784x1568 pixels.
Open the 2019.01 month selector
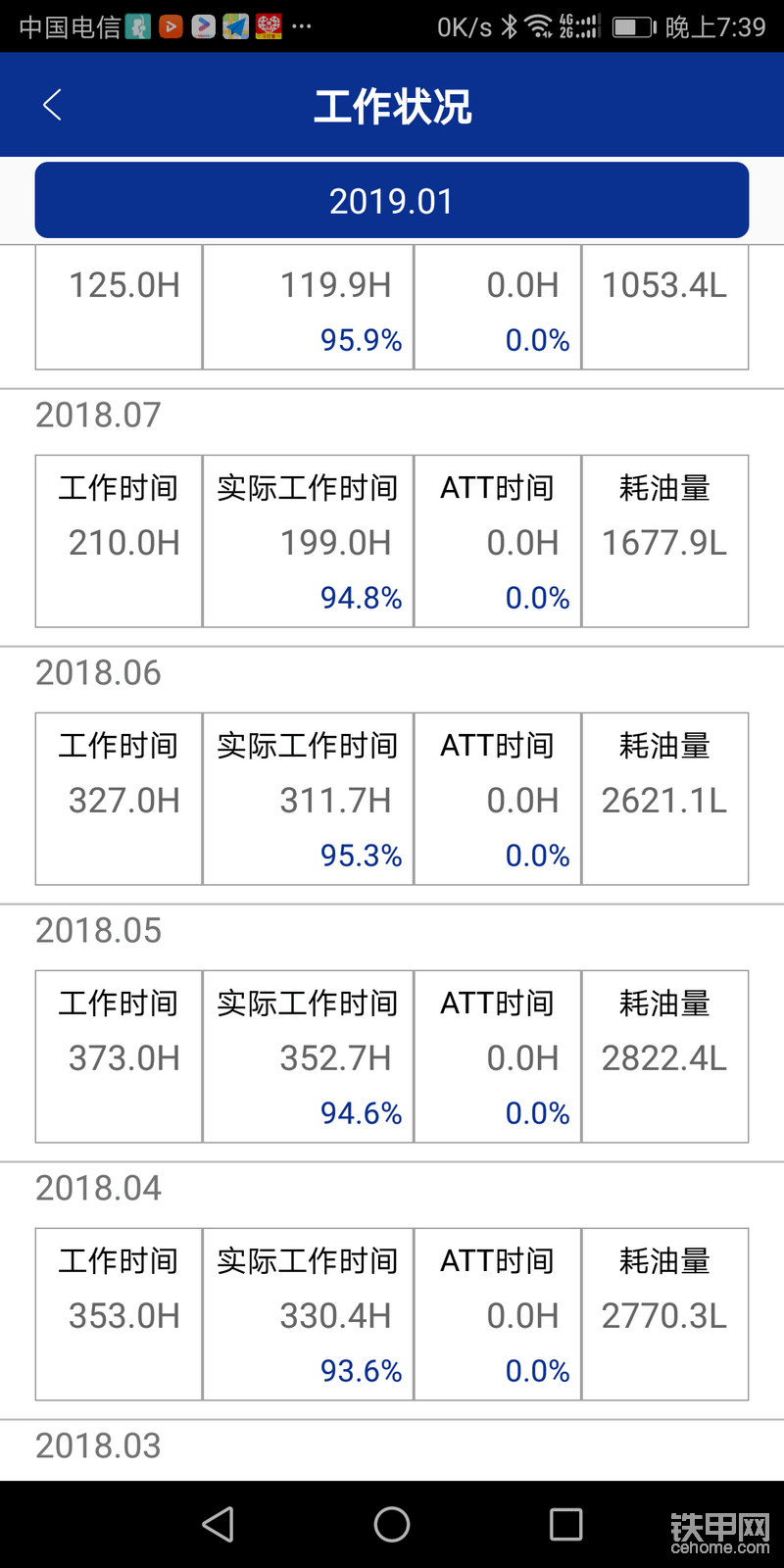[x=392, y=201]
